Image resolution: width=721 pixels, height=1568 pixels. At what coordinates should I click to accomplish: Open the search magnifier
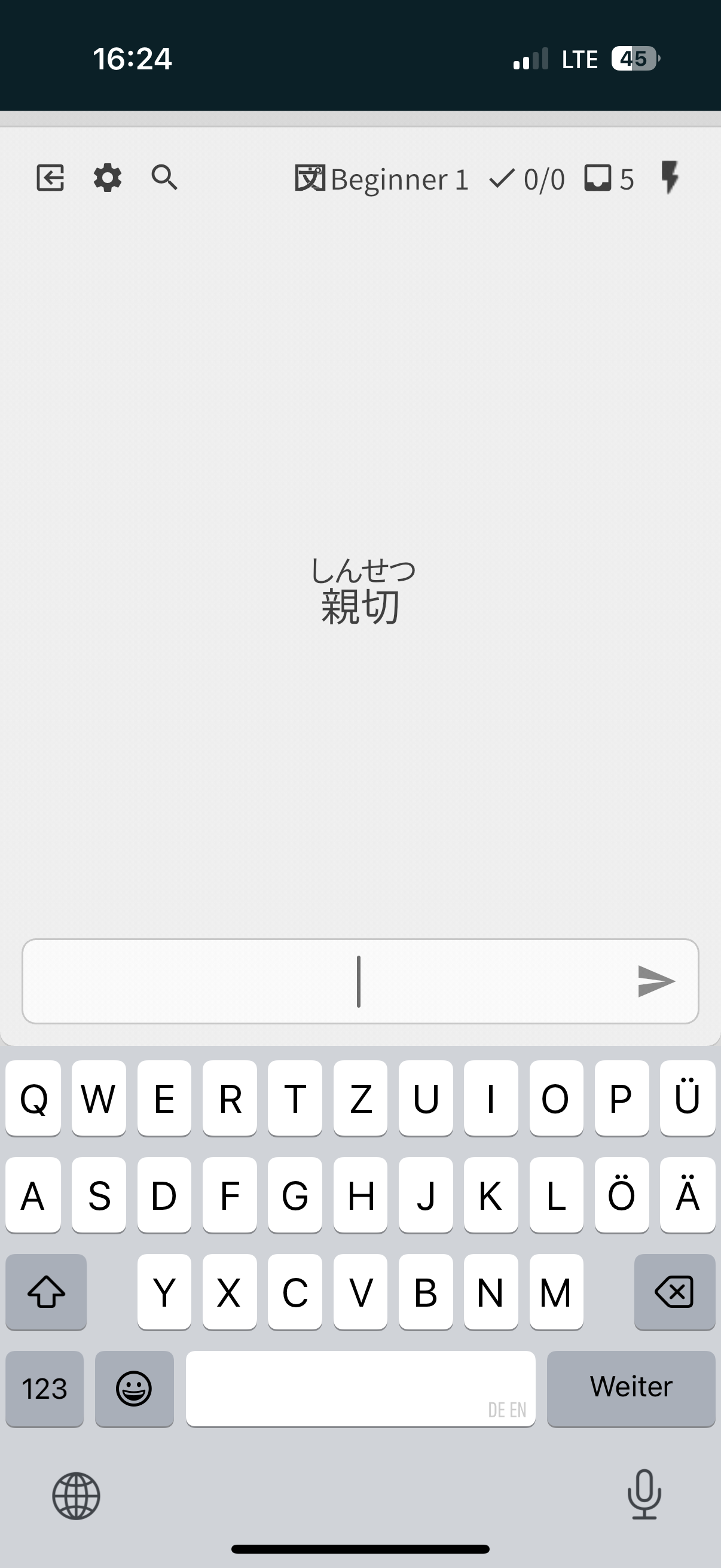[164, 178]
